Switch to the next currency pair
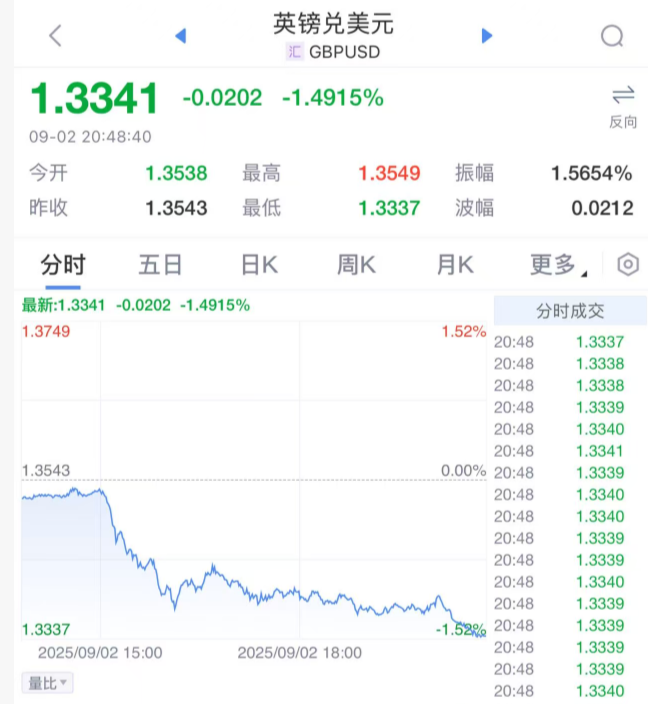Viewport: 648px width, 704px height. tap(487, 36)
